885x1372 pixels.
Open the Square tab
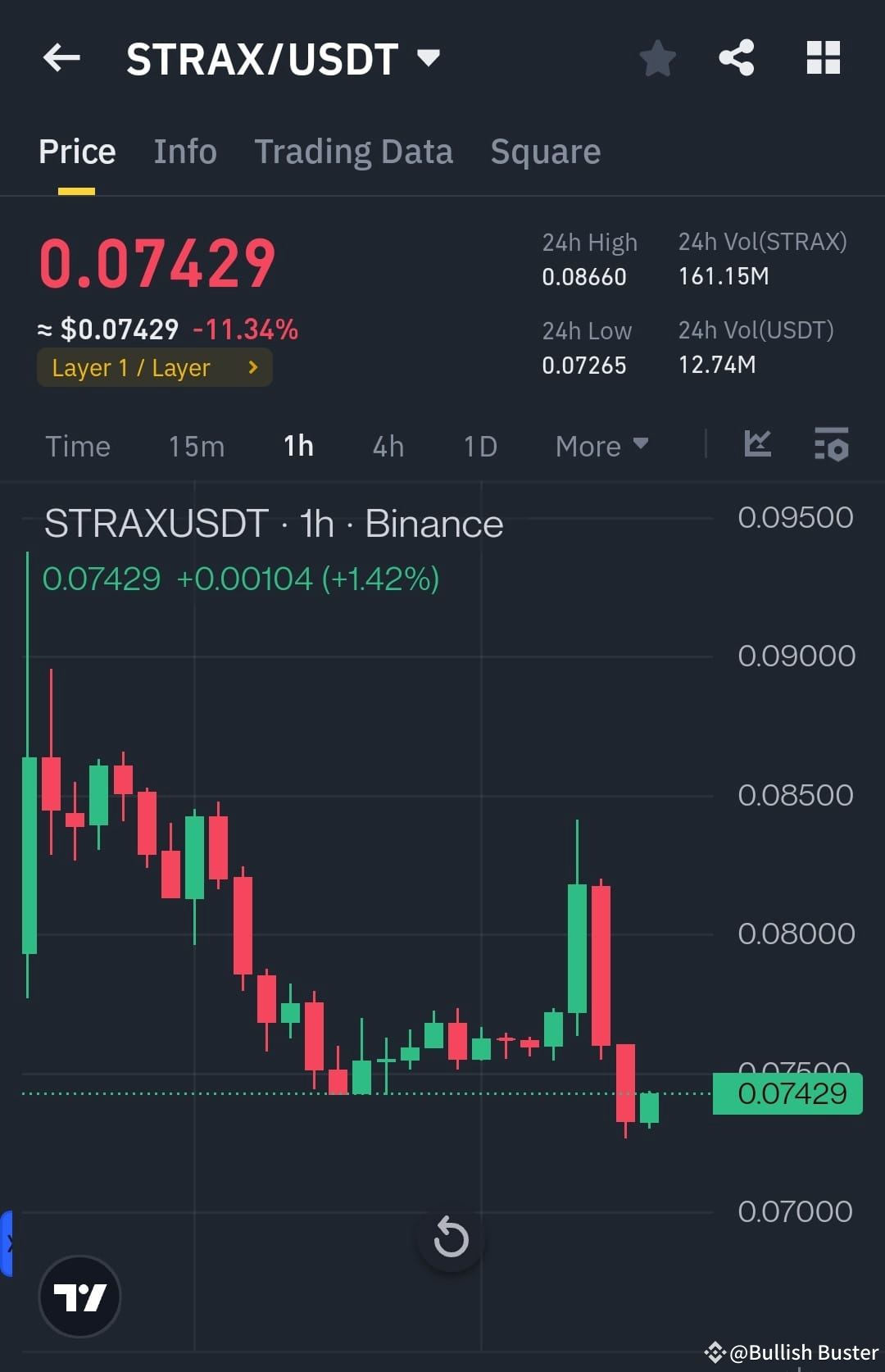(544, 151)
